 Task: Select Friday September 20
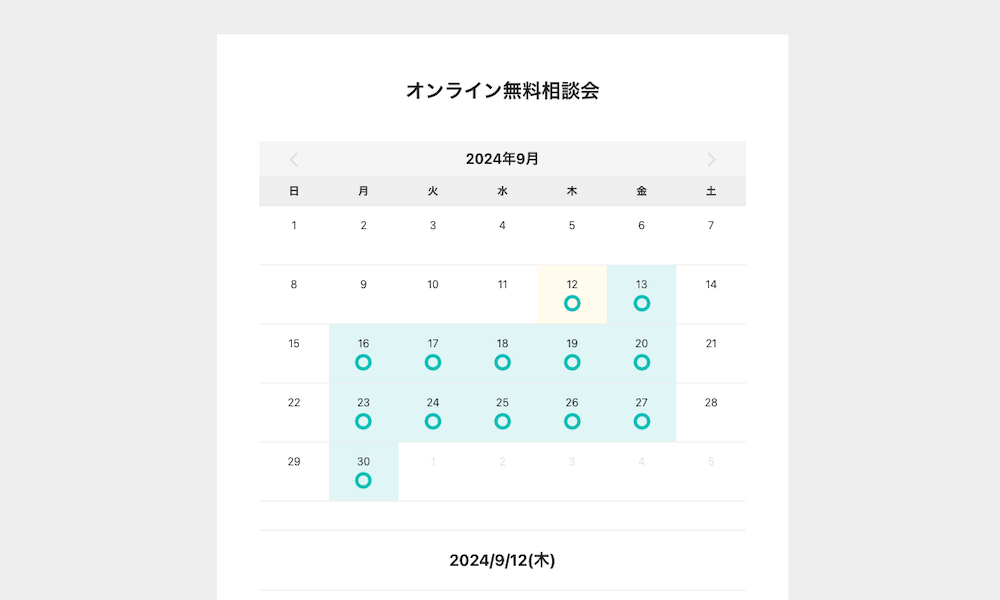click(x=641, y=353)
